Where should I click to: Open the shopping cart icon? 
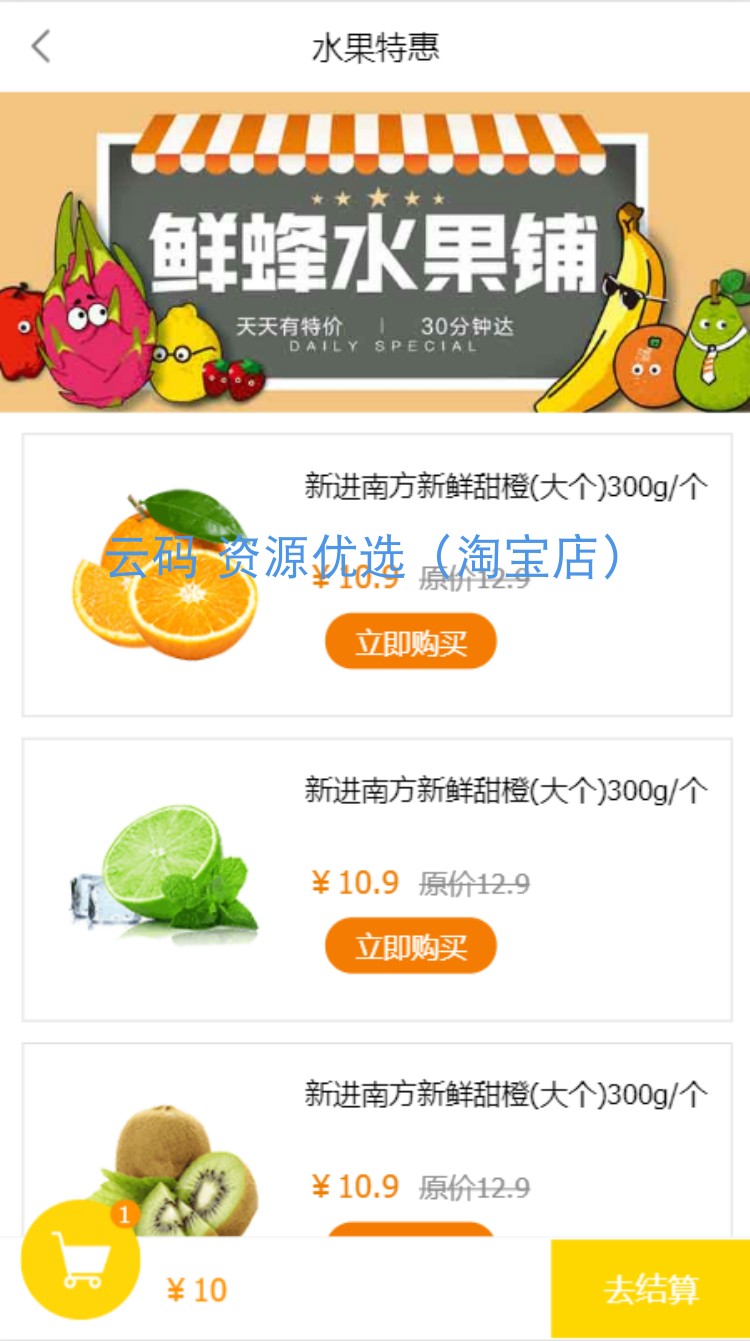(81, 1259)
